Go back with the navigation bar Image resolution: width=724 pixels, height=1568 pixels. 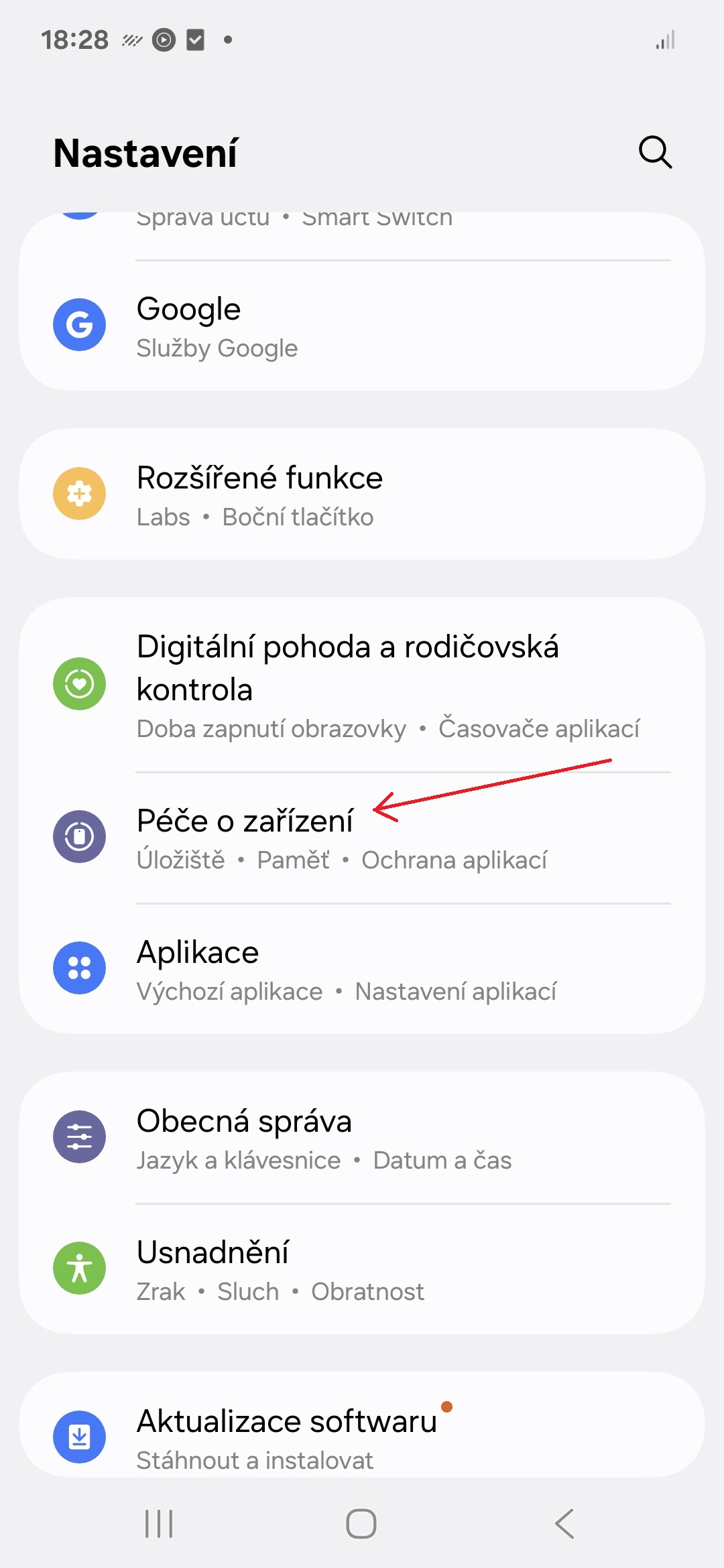point(564,1524)
